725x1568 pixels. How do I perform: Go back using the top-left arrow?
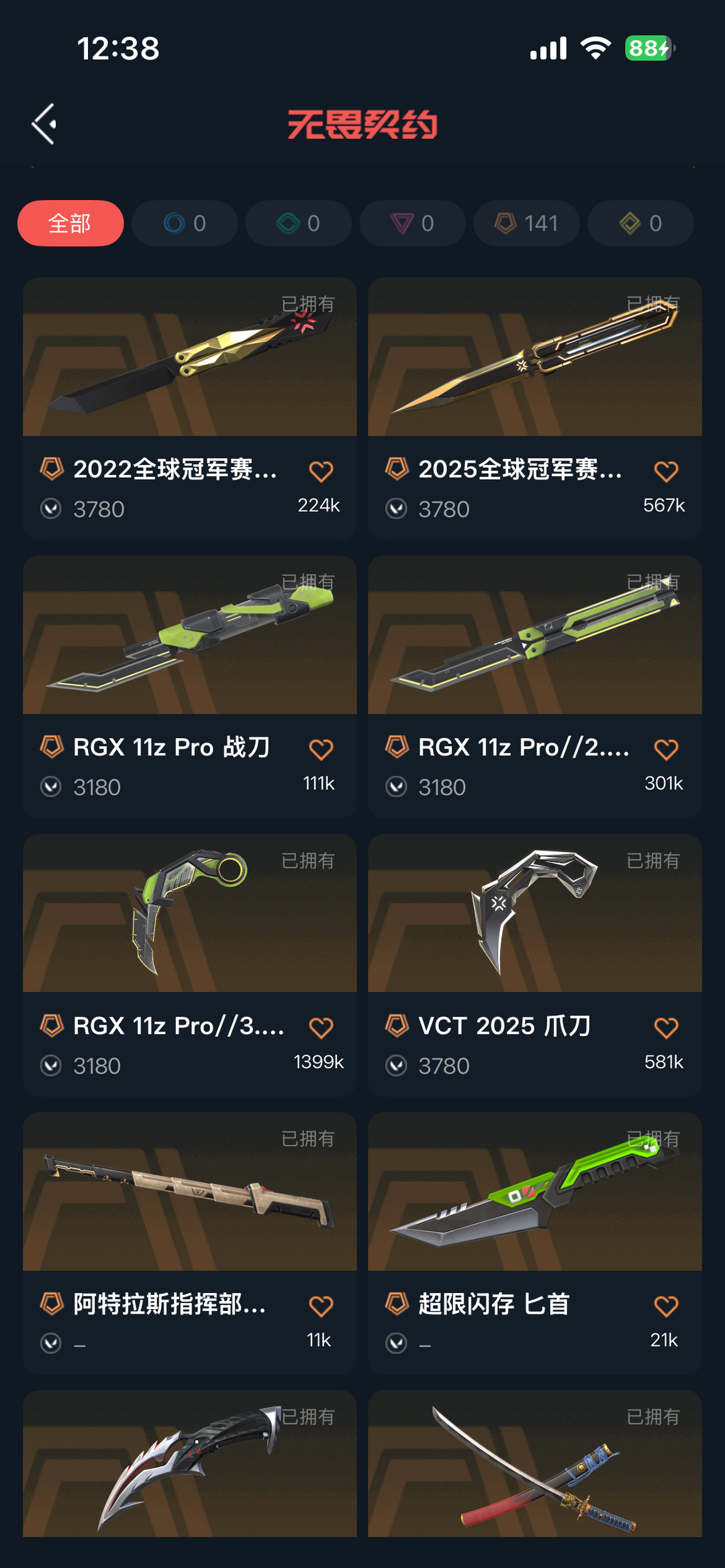pyautogui.click(x=44, y=124)
